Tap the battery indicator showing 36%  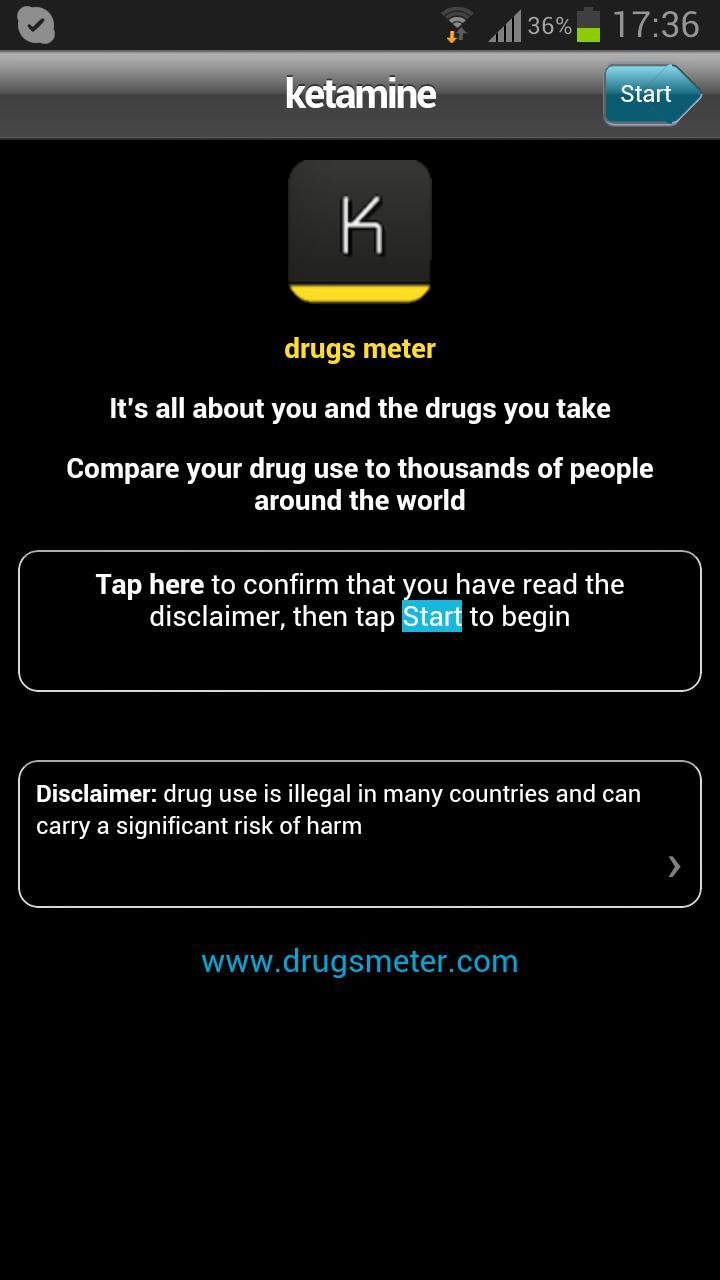click(x=549, y=26)
